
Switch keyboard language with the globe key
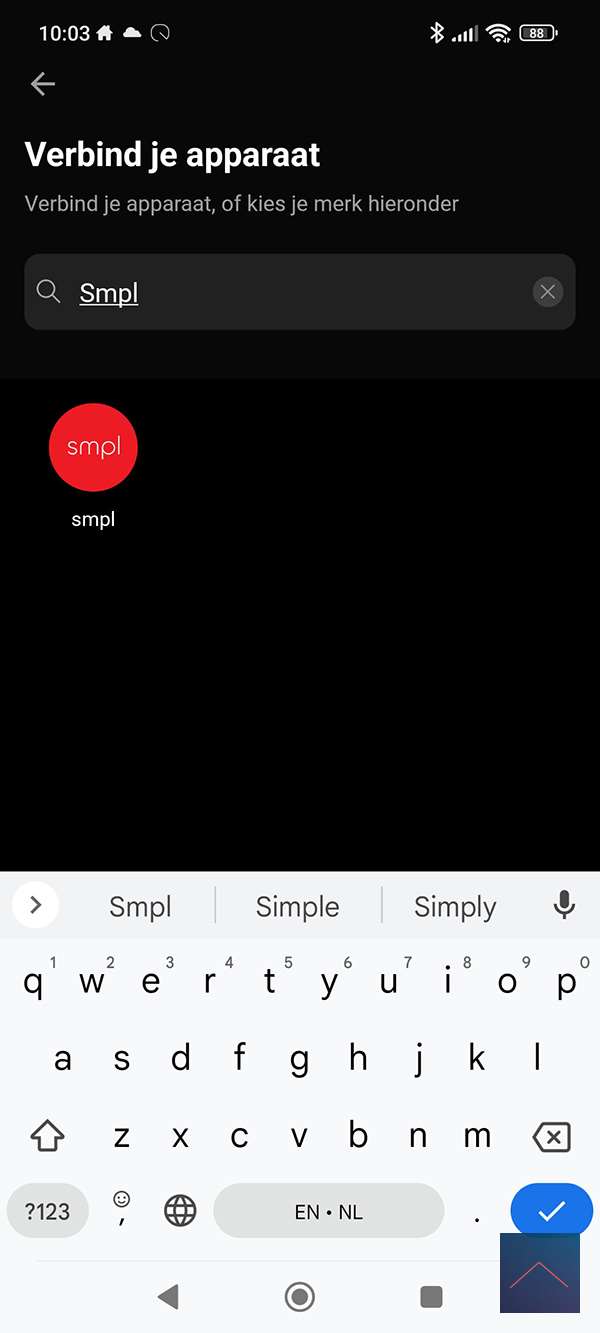[180, 1212]
